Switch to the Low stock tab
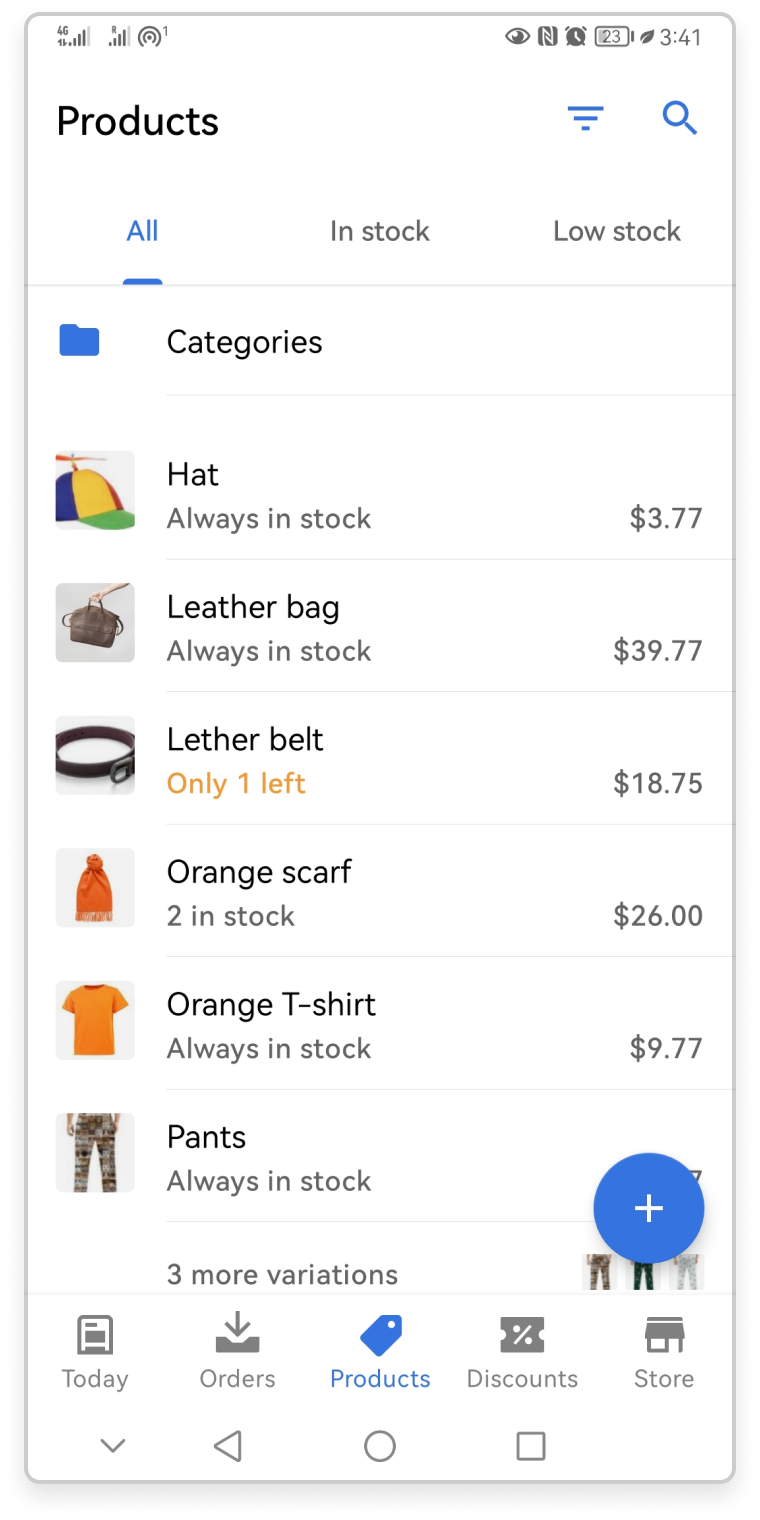760x1520 pixels. (616, 231)
